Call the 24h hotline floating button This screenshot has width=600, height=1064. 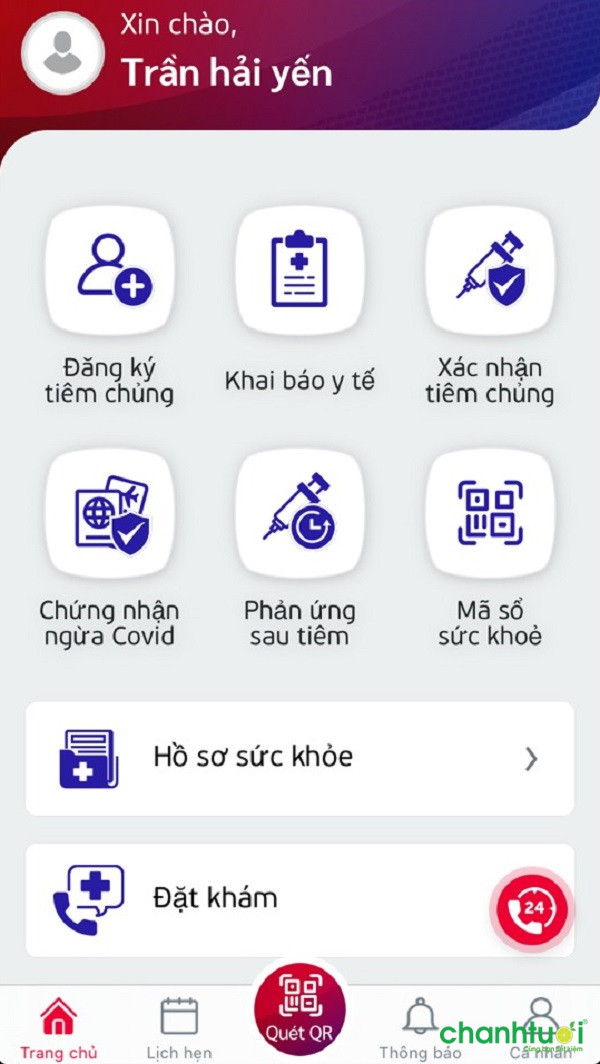click(532, 909)
